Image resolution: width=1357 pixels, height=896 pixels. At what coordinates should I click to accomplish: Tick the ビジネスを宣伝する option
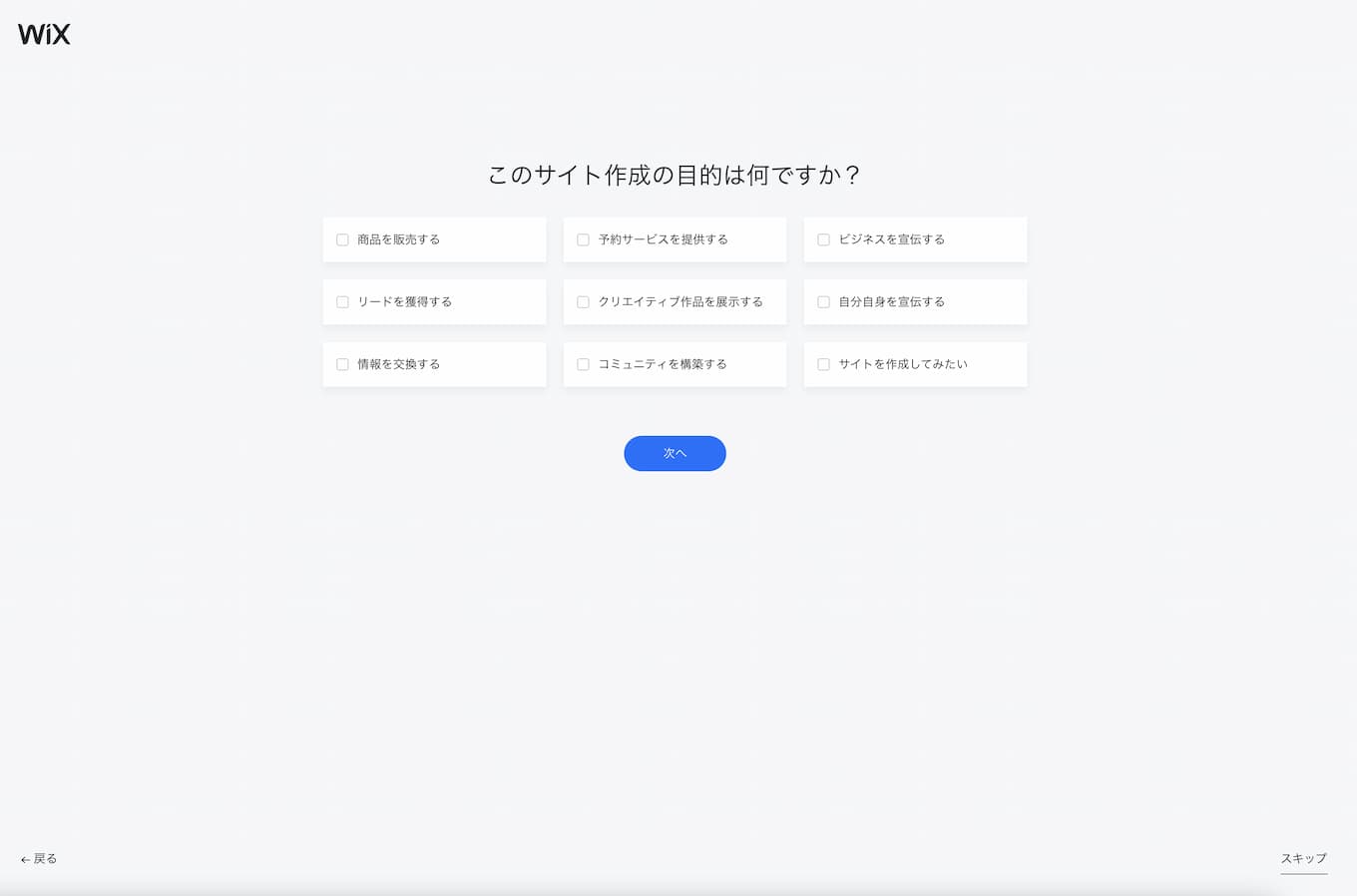pos(823,239)
